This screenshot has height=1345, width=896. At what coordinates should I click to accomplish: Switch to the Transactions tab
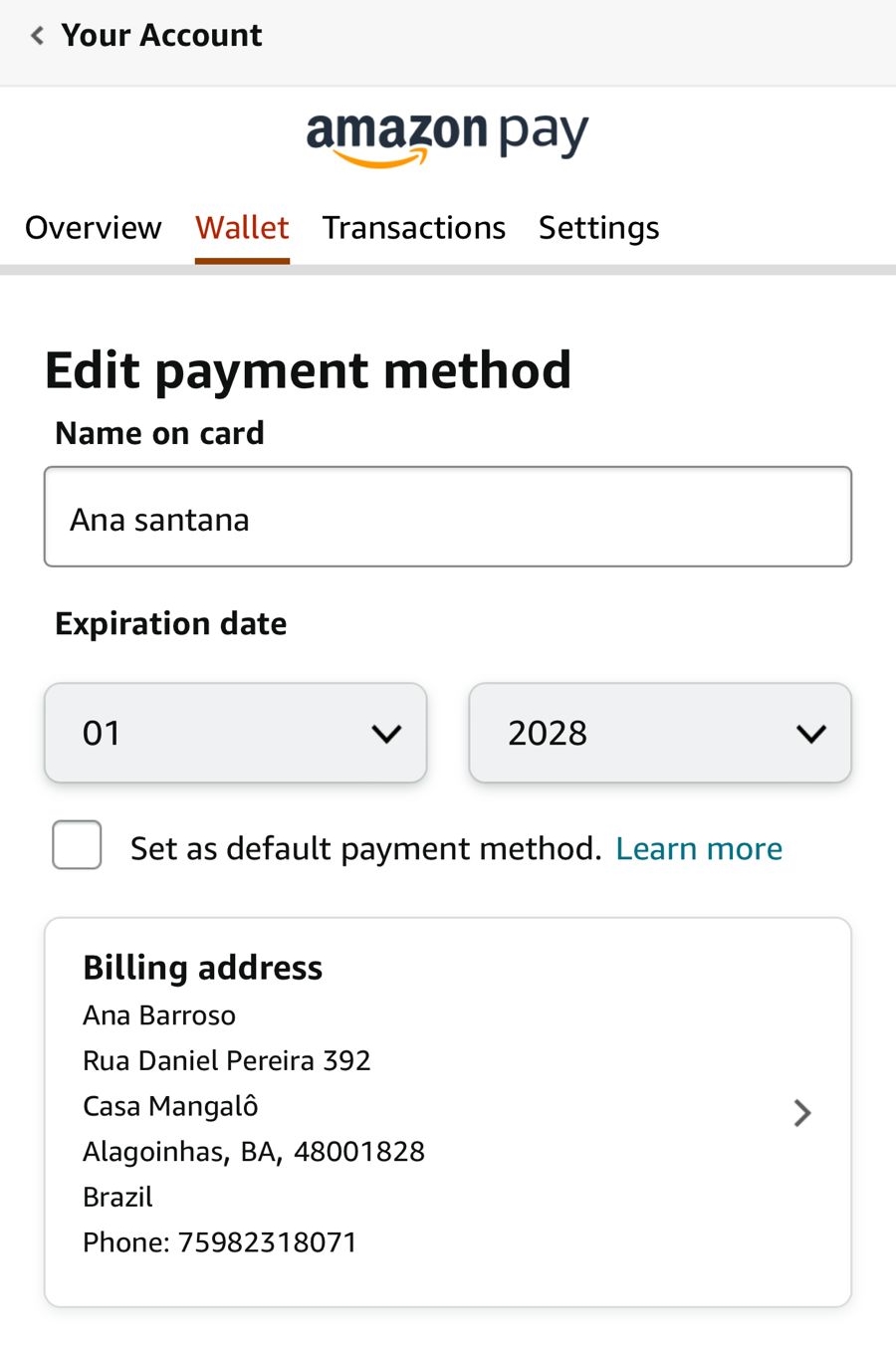tap(414, 227)
